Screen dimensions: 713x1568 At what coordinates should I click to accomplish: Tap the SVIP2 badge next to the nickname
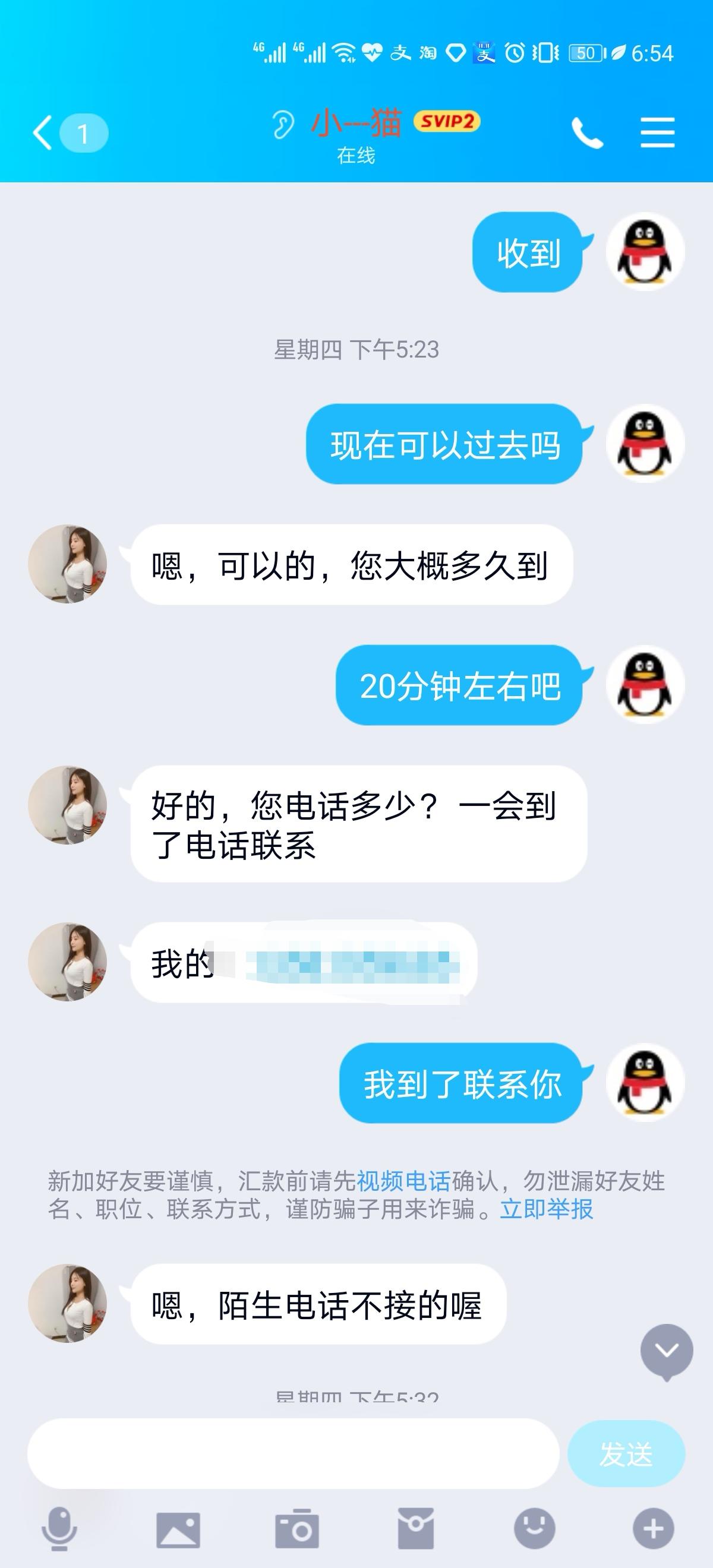click(x=447, y=123)
